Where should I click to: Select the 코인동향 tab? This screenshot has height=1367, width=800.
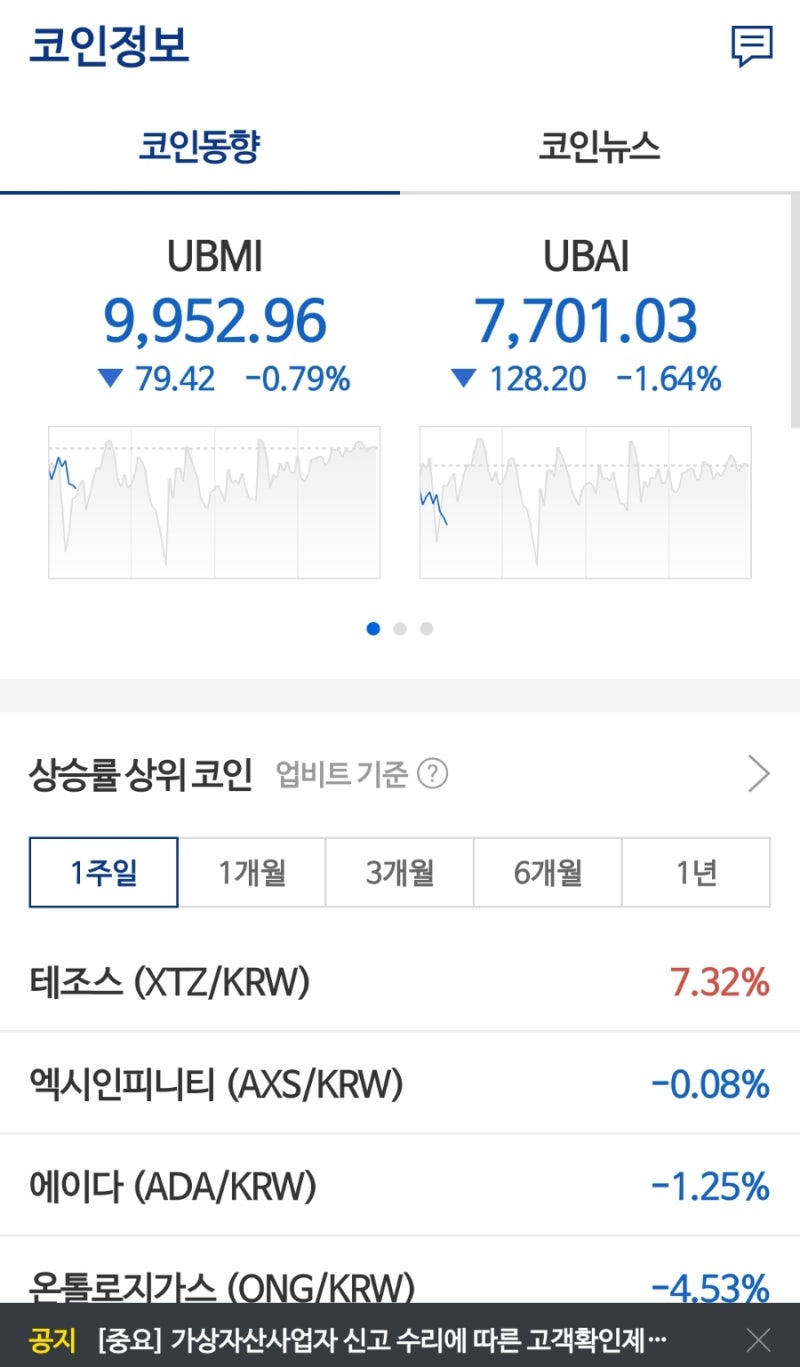199,148
